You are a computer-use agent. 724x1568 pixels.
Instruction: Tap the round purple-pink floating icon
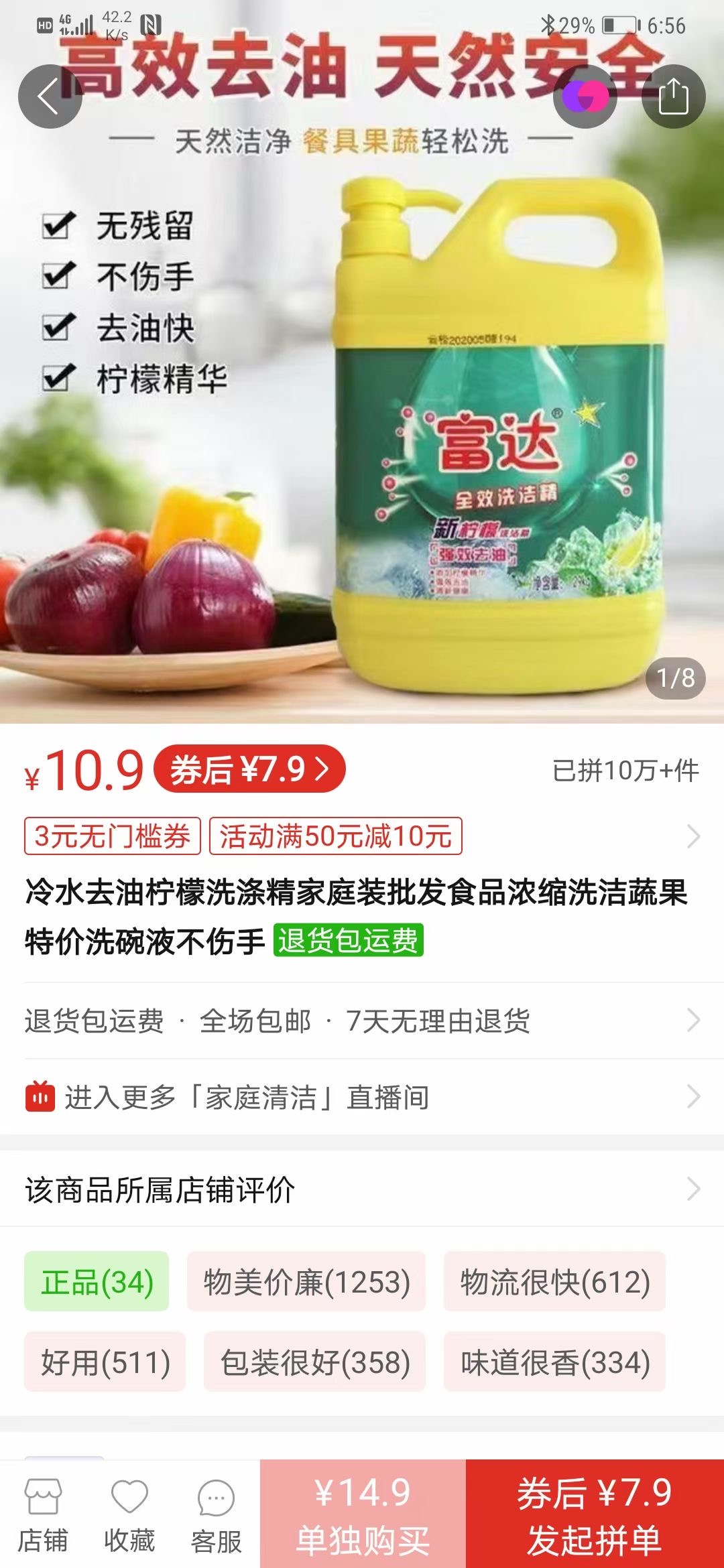pyautogui.click(x=585, y=96)
